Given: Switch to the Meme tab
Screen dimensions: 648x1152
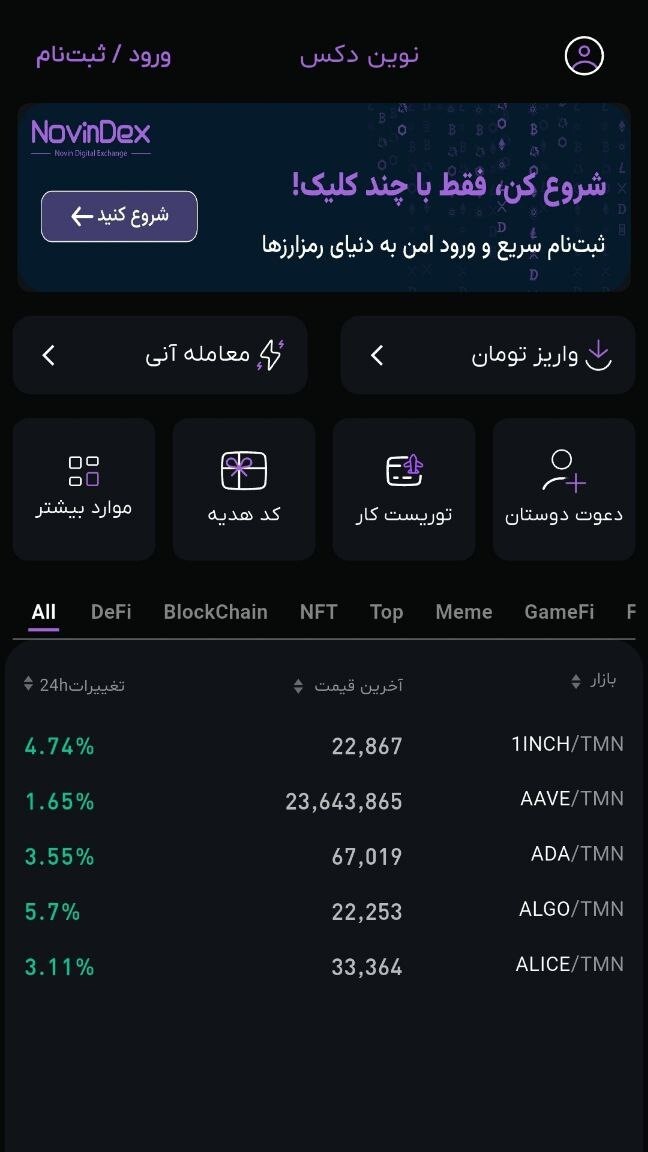Looking at the screenshot, I should tap(464, 612).
